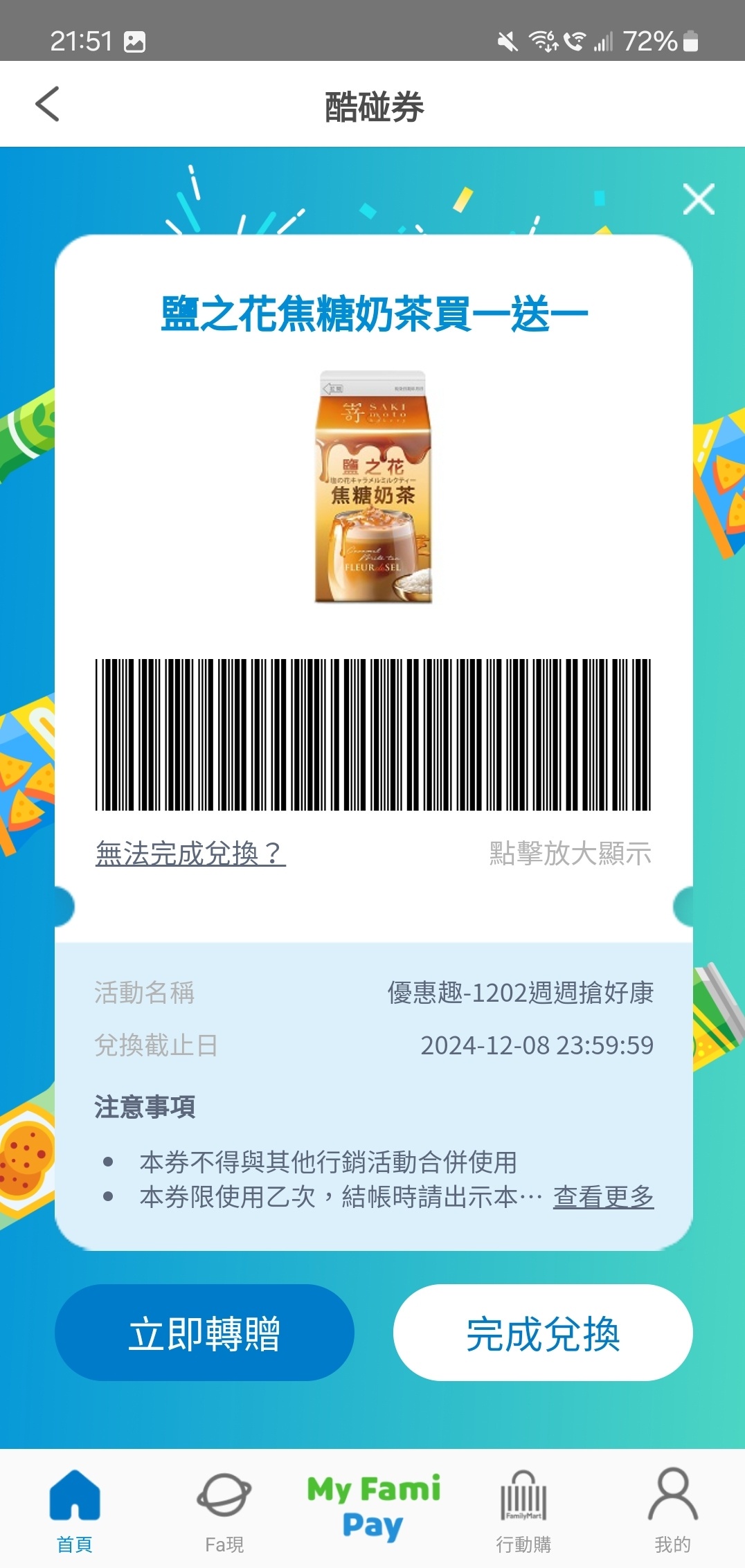Gift this coupon via 立即轉贈
The image size is (745, 1568).
tap(204, 1333)
